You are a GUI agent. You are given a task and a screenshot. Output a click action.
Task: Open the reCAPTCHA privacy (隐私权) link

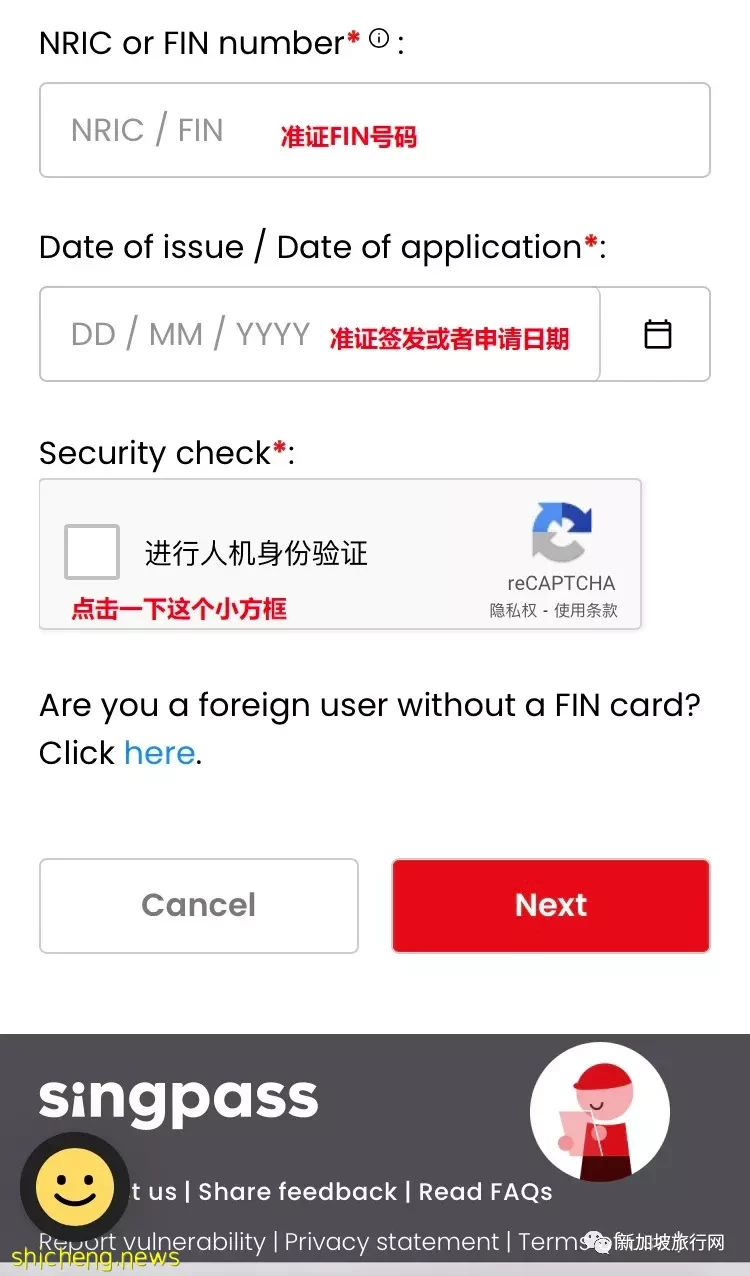pyautogui.click(x=512, y=610)
